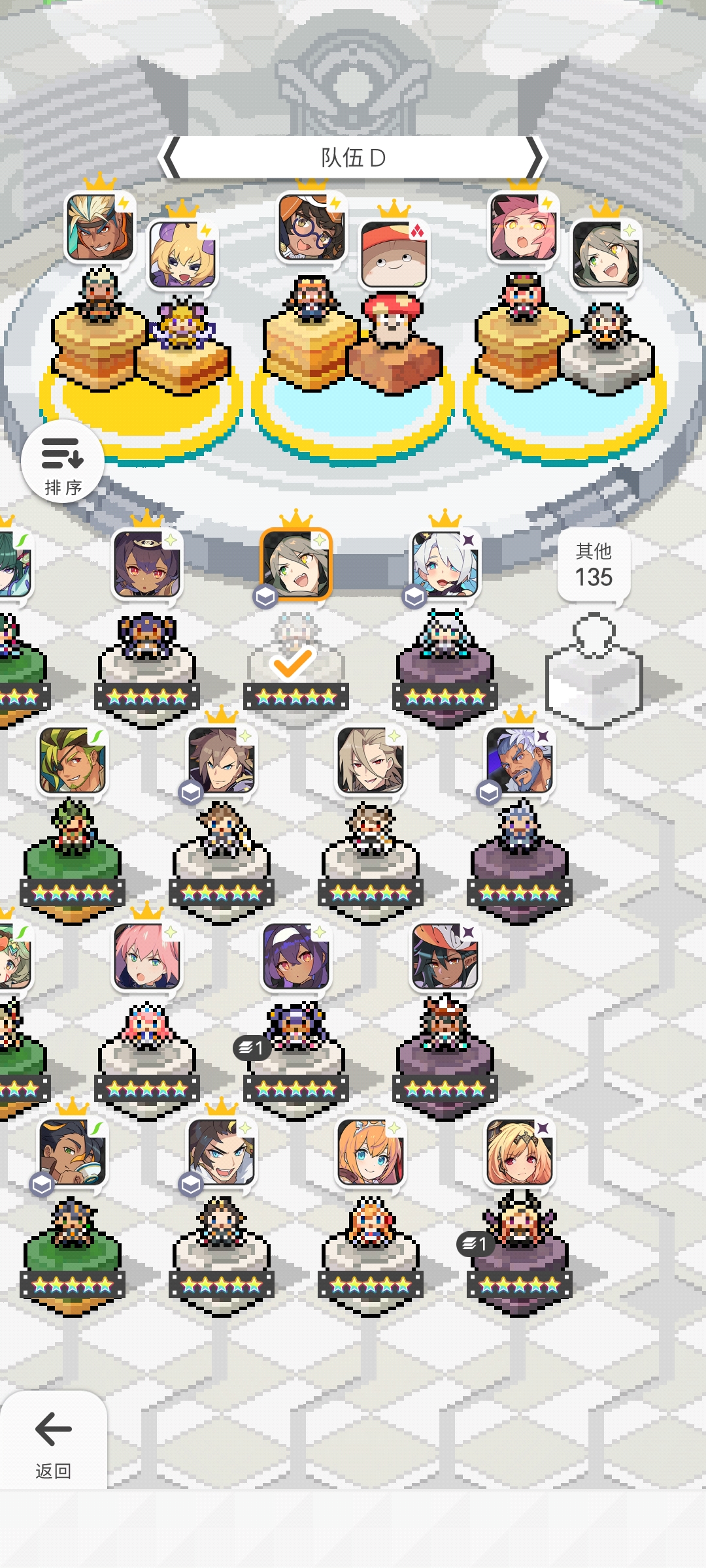Select the pink-haired hero in the team
706x1568 pixels.
(x=524, y=227)
